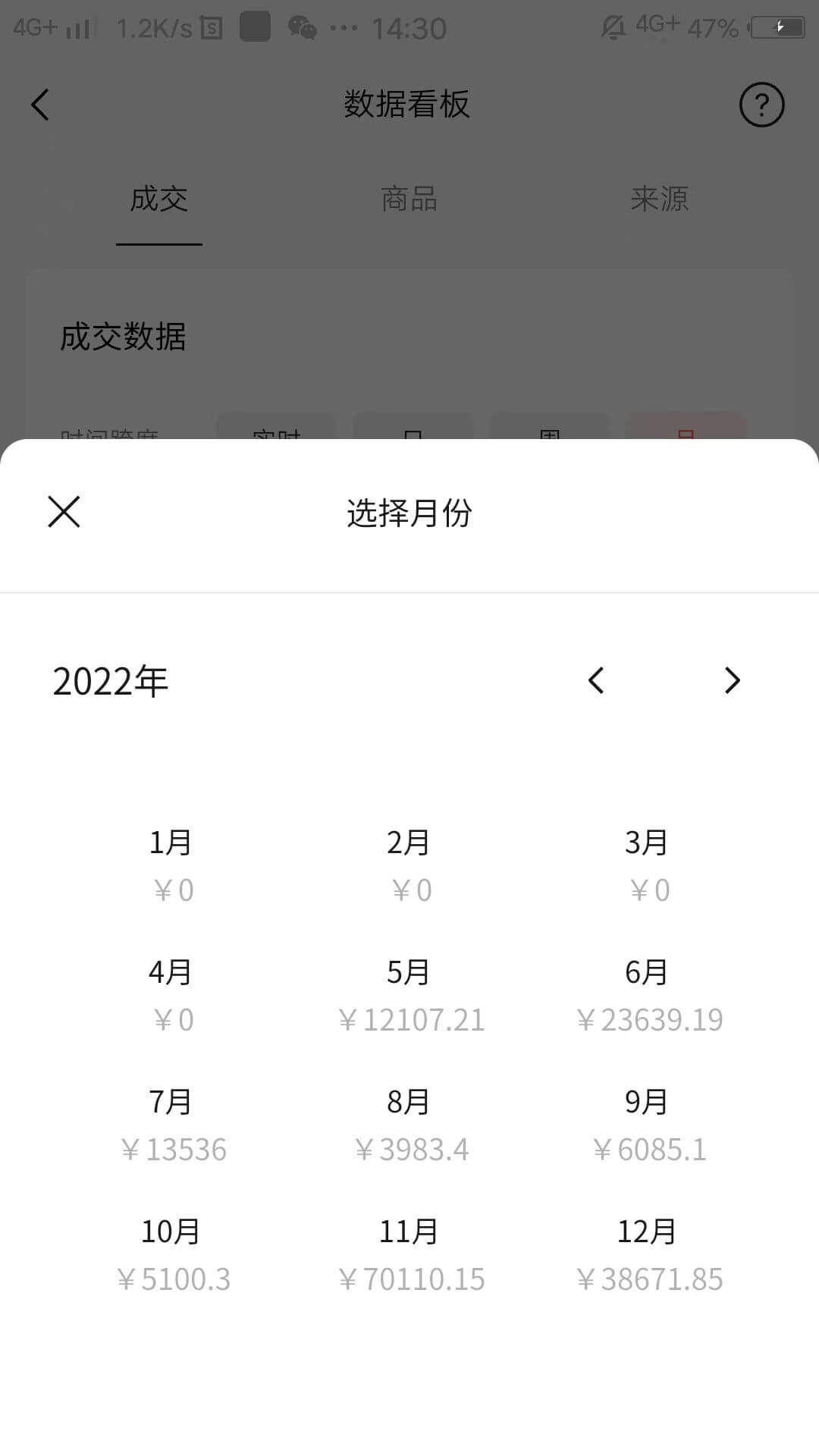Go to the next year with right chevron
This screenshot has width=819, height=1456.
coord(732,680)
